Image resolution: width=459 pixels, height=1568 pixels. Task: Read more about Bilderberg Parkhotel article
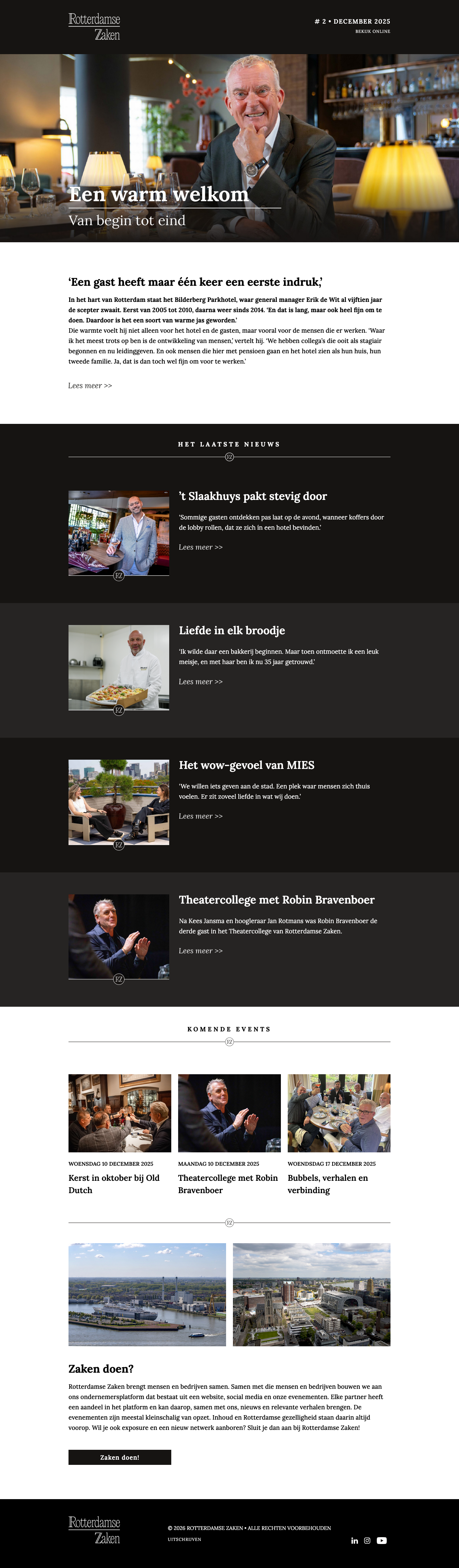coord(90,385)
